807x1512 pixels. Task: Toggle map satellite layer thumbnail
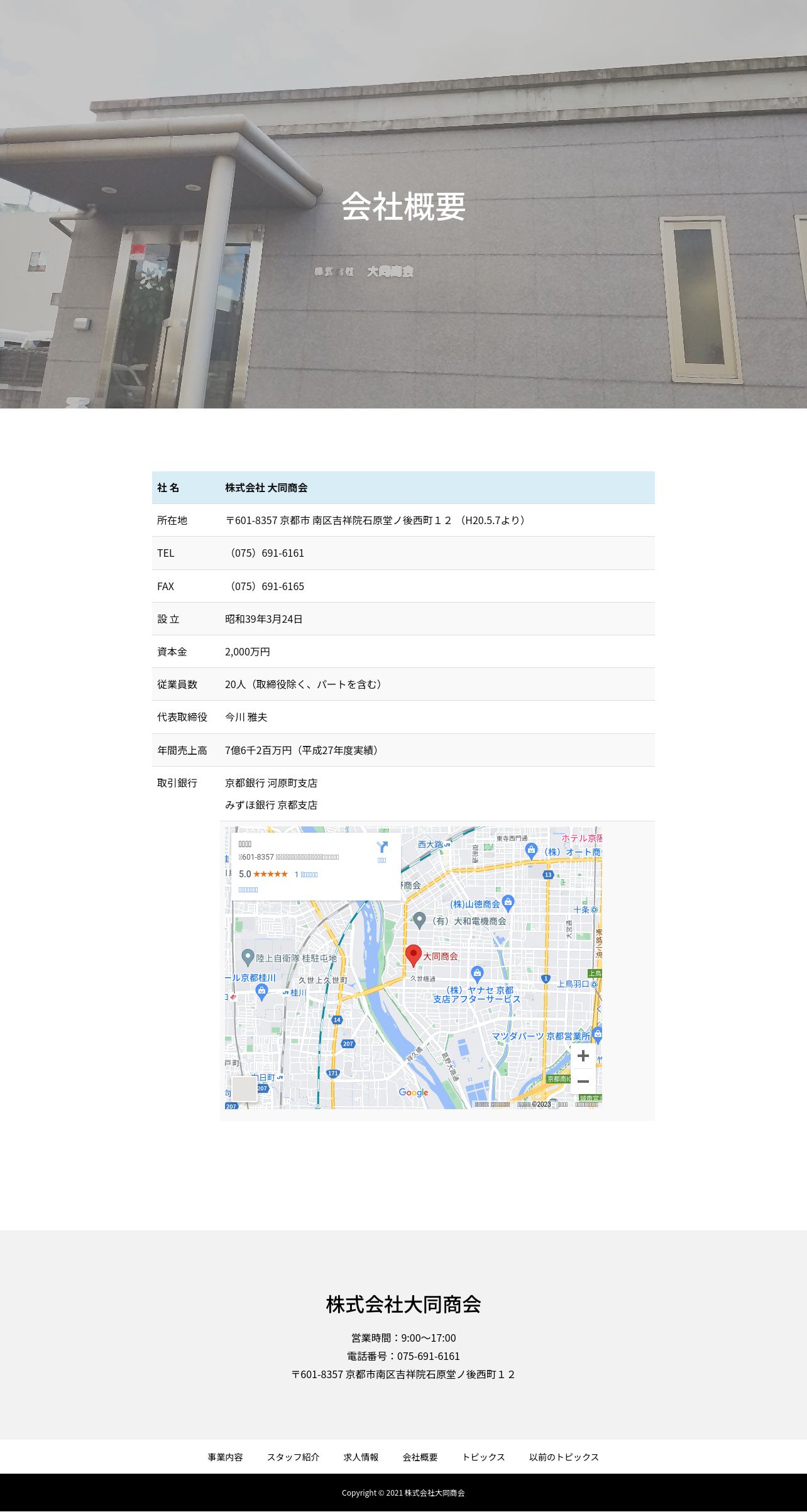pyautogui.click(x=244, y=1089)
